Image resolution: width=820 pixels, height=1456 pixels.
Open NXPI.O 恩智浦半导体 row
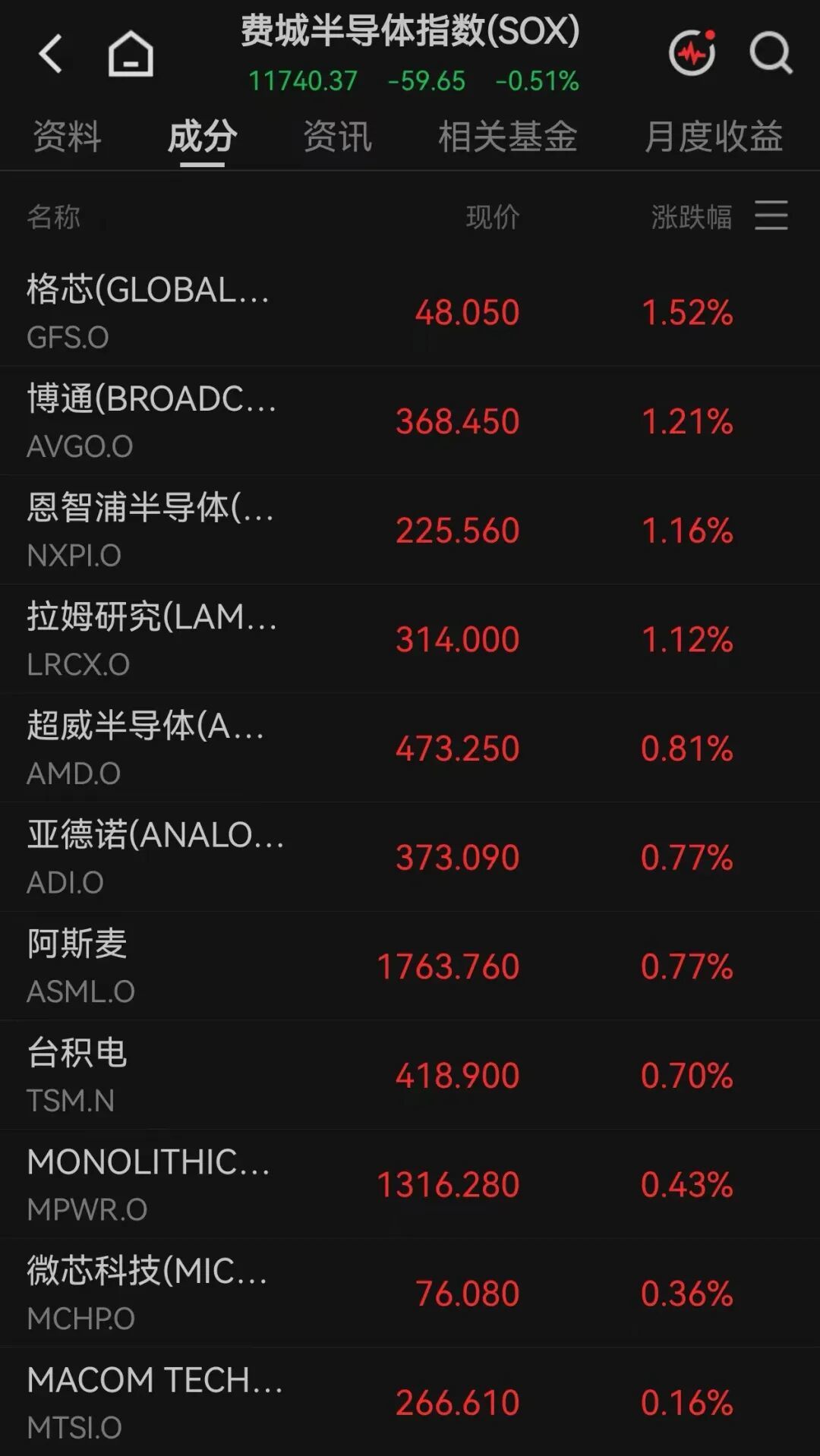[x=410, y=530]
